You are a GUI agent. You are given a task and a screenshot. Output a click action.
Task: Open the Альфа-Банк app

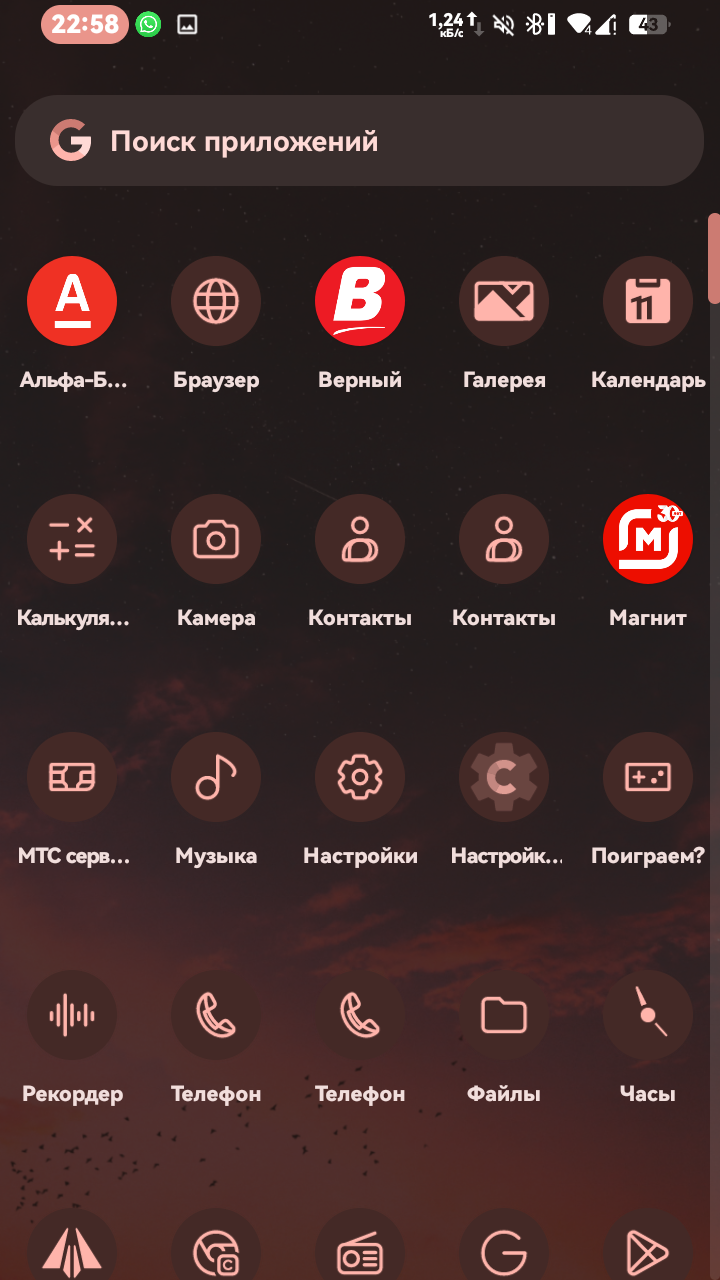click(72, 301)
